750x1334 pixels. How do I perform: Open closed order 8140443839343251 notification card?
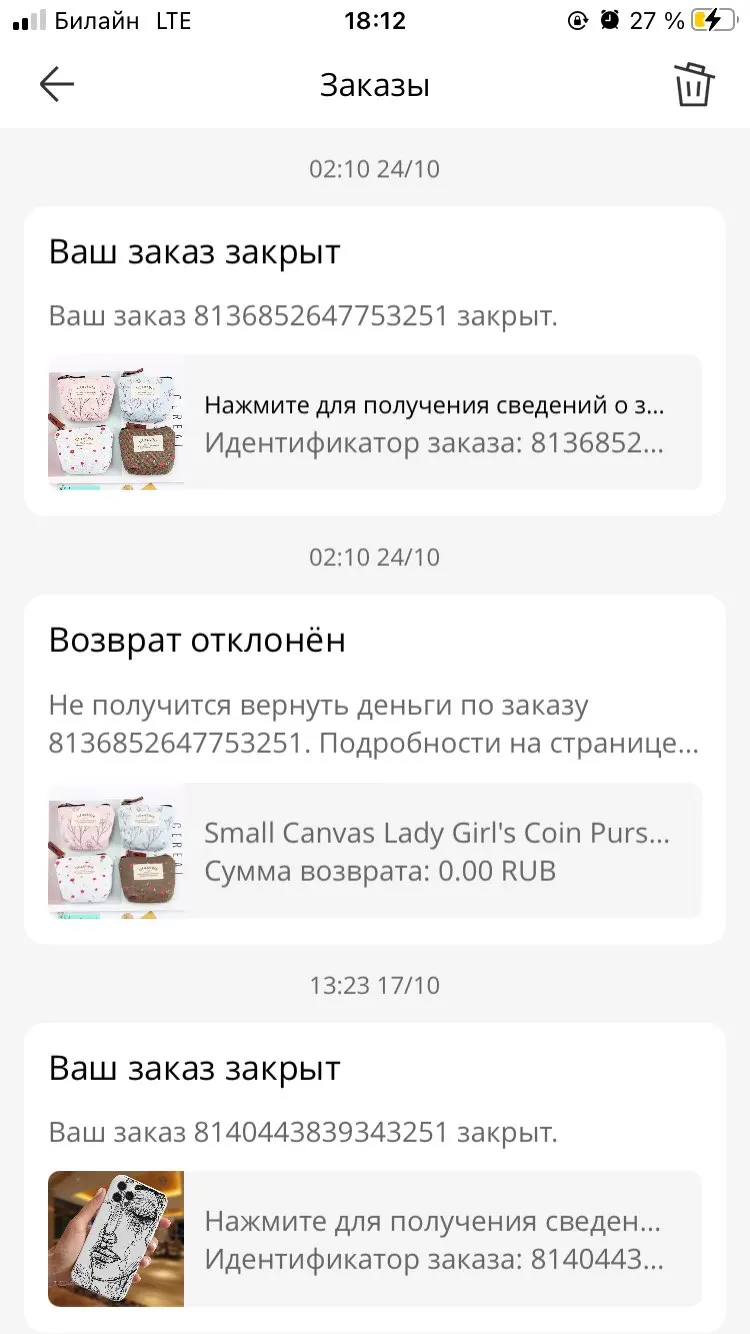coord(374,1177)
